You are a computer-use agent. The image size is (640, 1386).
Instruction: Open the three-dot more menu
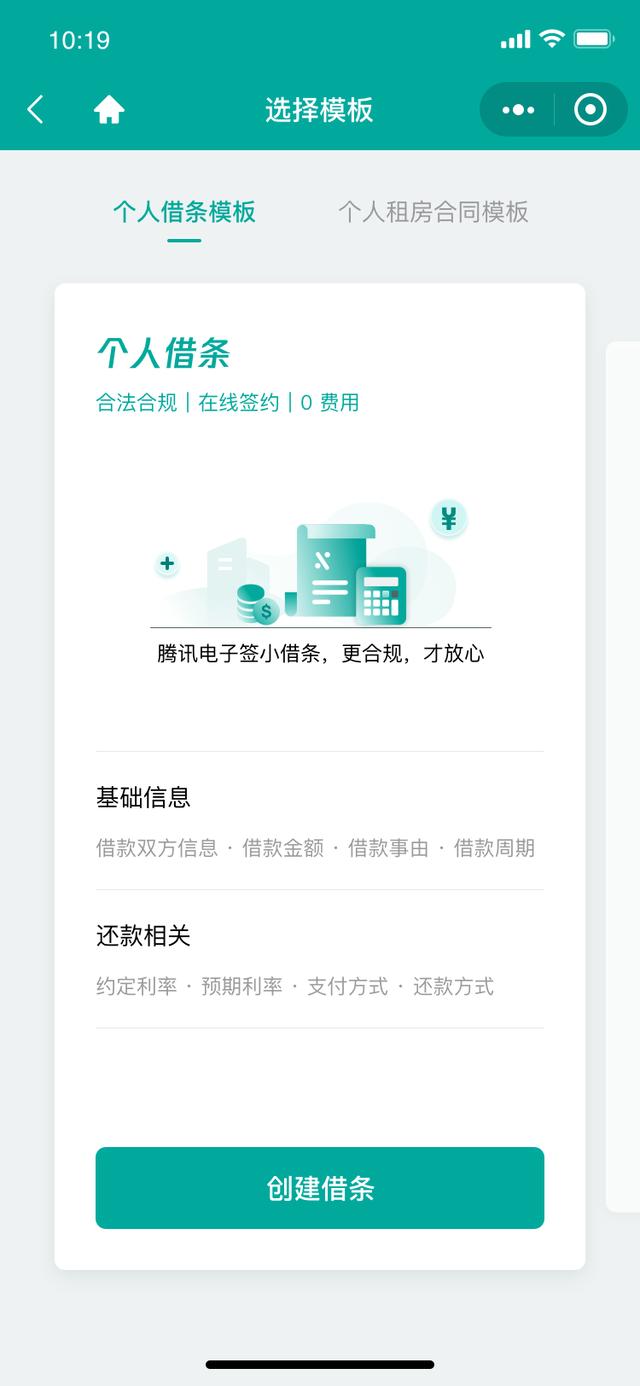(518, 110)
